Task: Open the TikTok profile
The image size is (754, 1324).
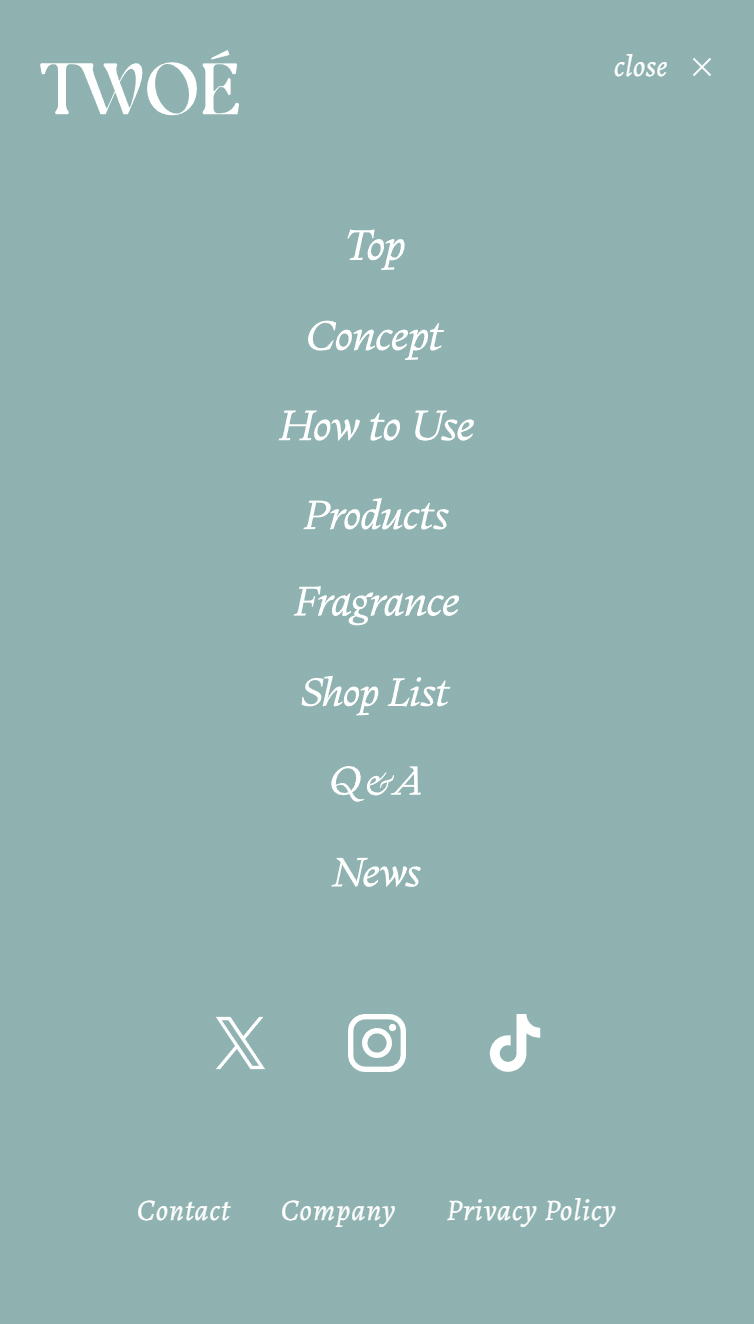Action: 514,1043
